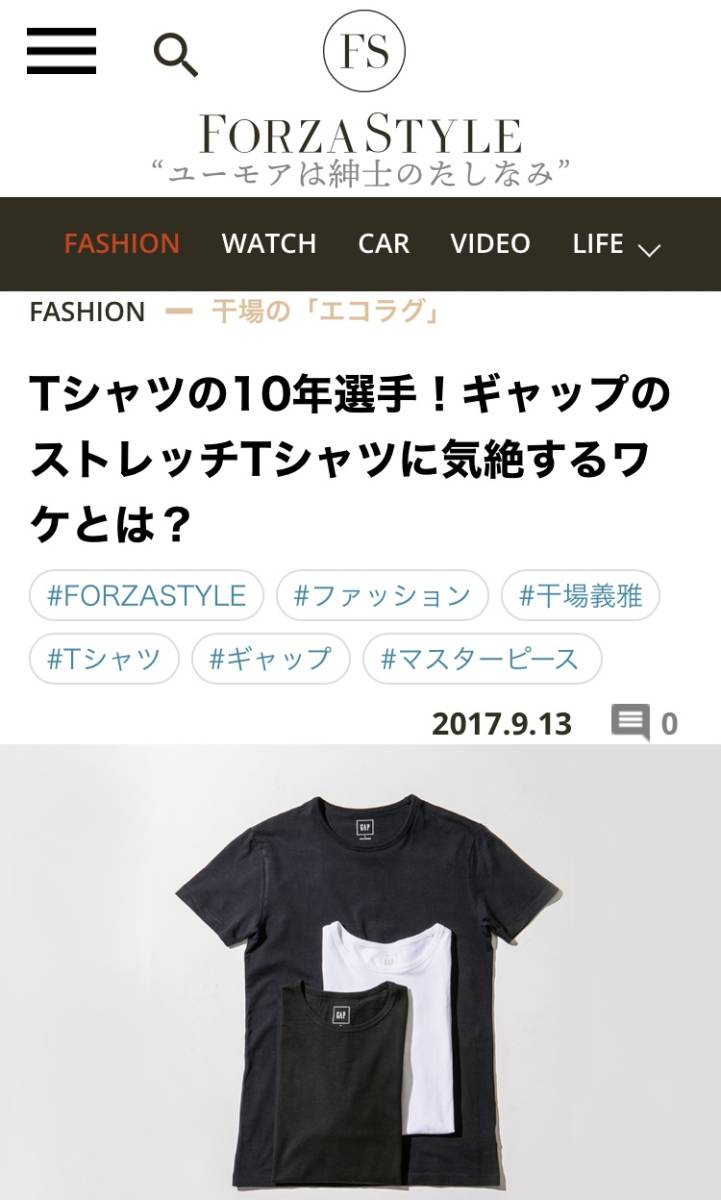Select the #マスターピース tag

coord(481,659)
